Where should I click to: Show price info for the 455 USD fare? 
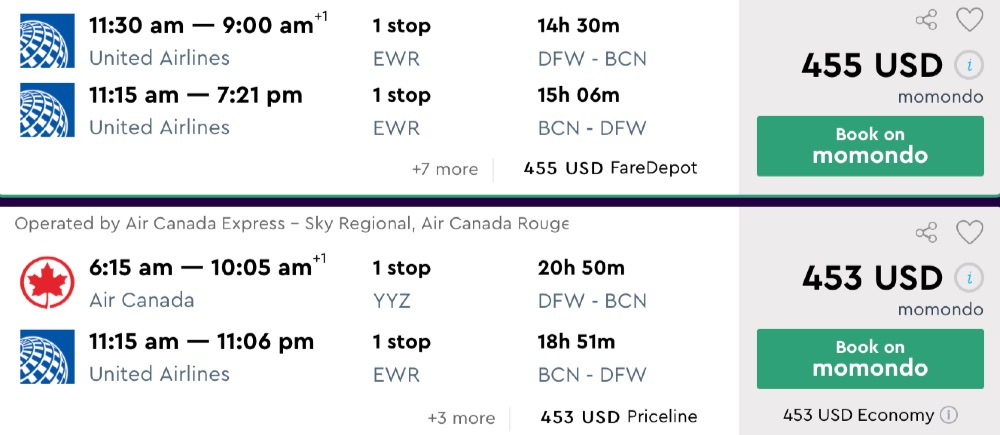[968, 66]
